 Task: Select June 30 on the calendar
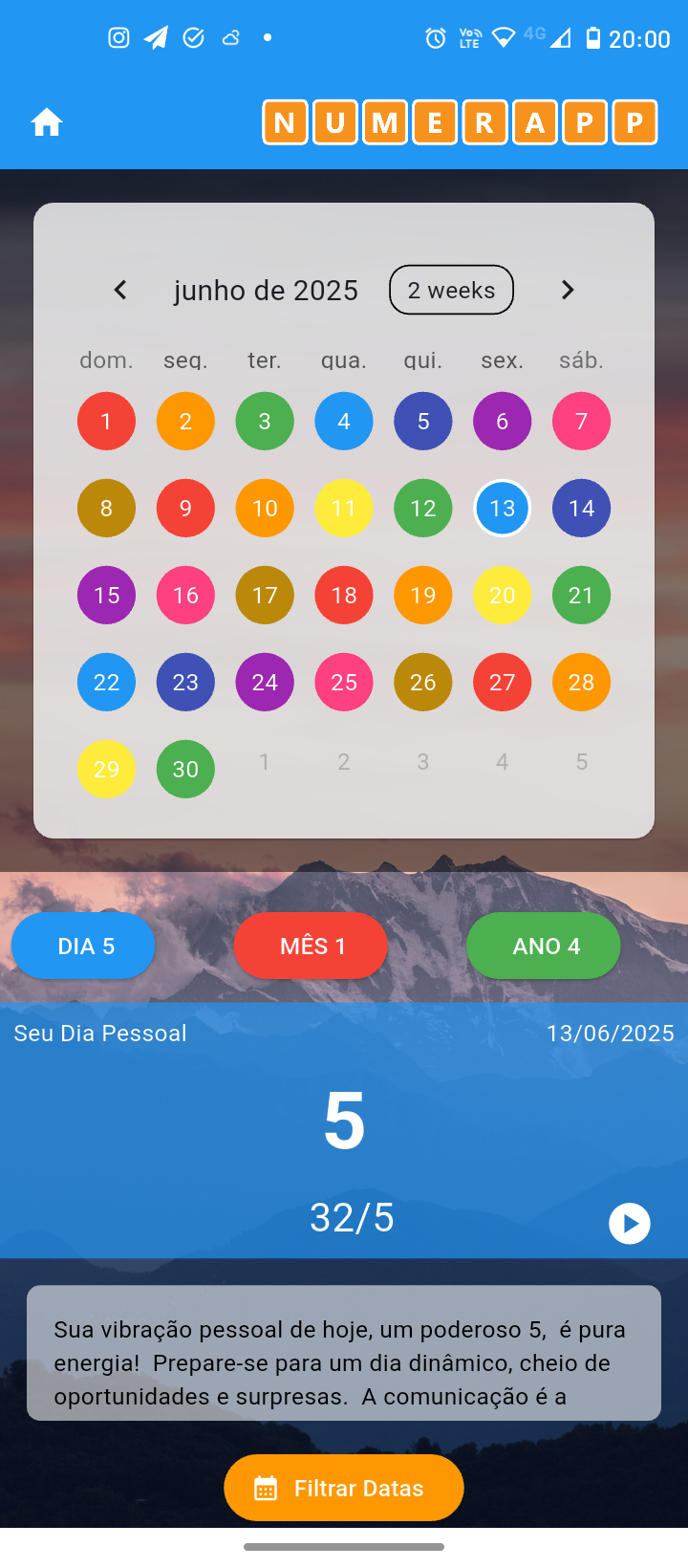click(185, 769)
